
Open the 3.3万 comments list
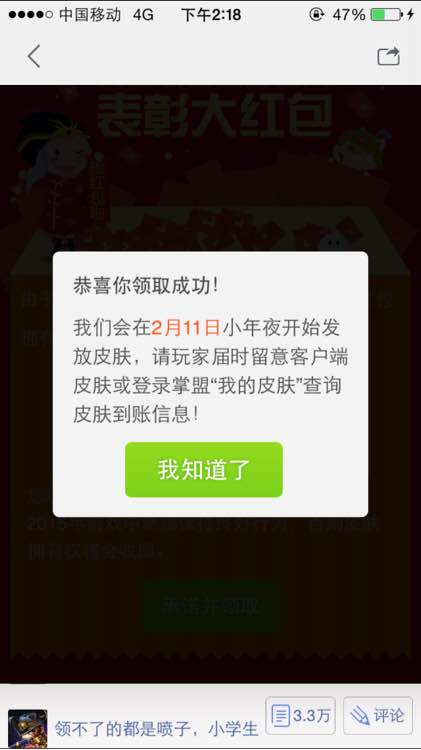pos(300,715)
